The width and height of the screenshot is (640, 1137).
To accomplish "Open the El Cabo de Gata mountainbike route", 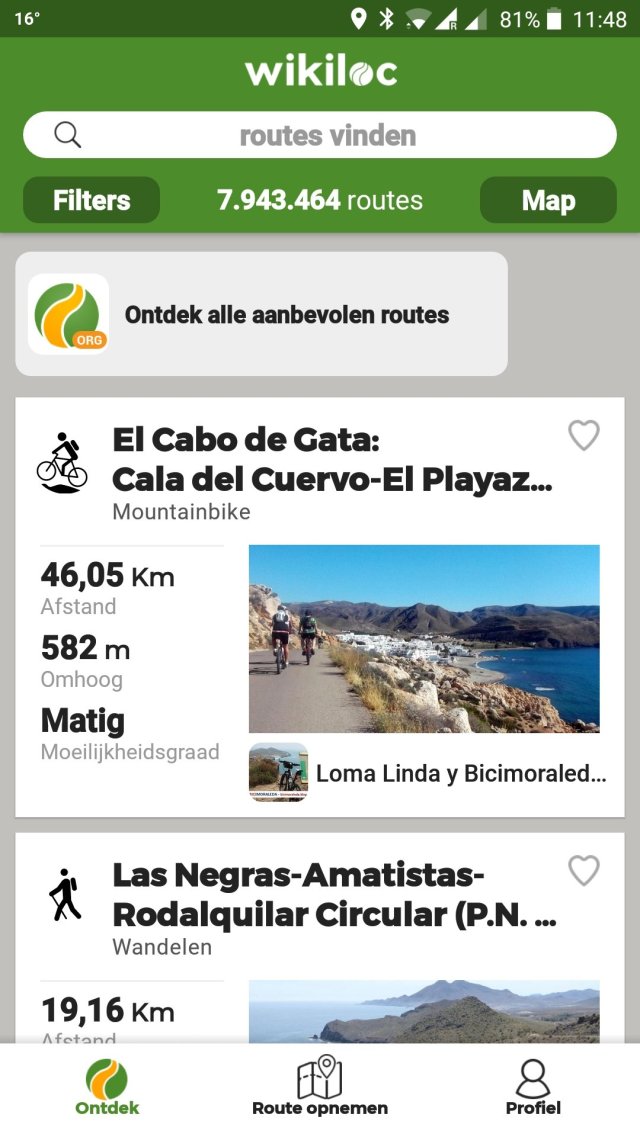I will [x=331, y=459].
